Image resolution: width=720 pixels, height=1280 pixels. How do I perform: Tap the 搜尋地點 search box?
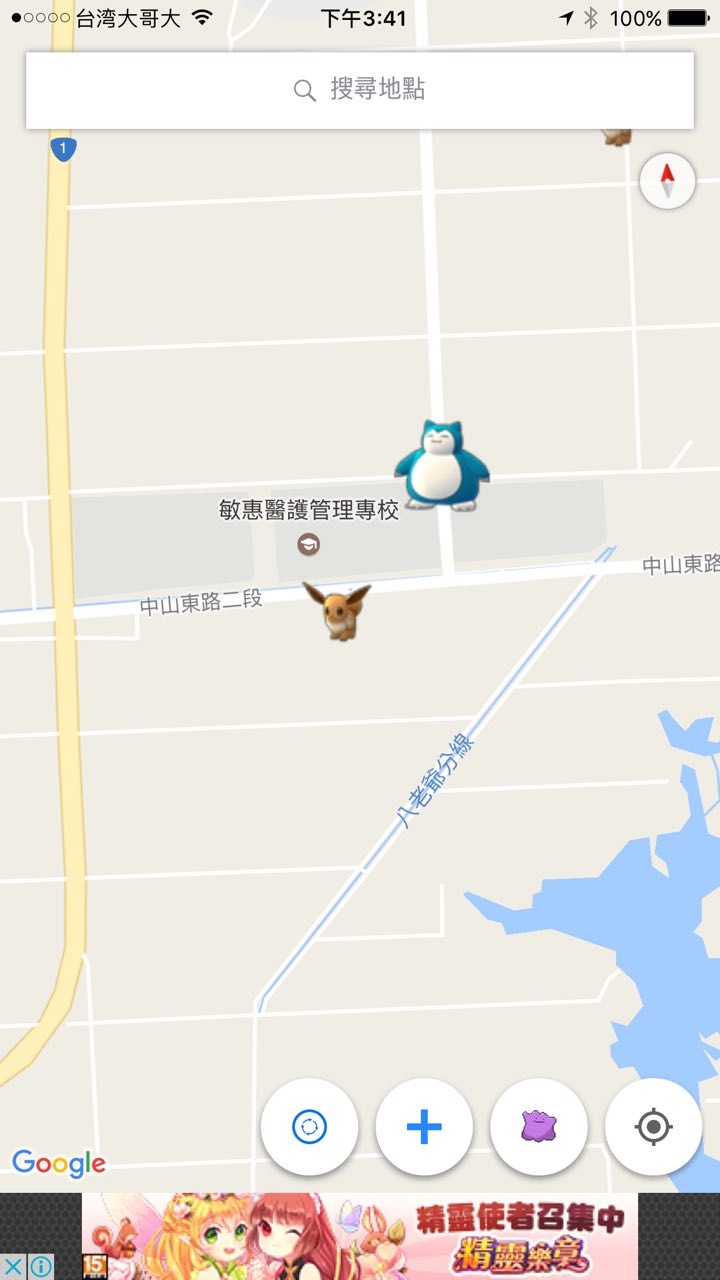(x=360, y=90)
